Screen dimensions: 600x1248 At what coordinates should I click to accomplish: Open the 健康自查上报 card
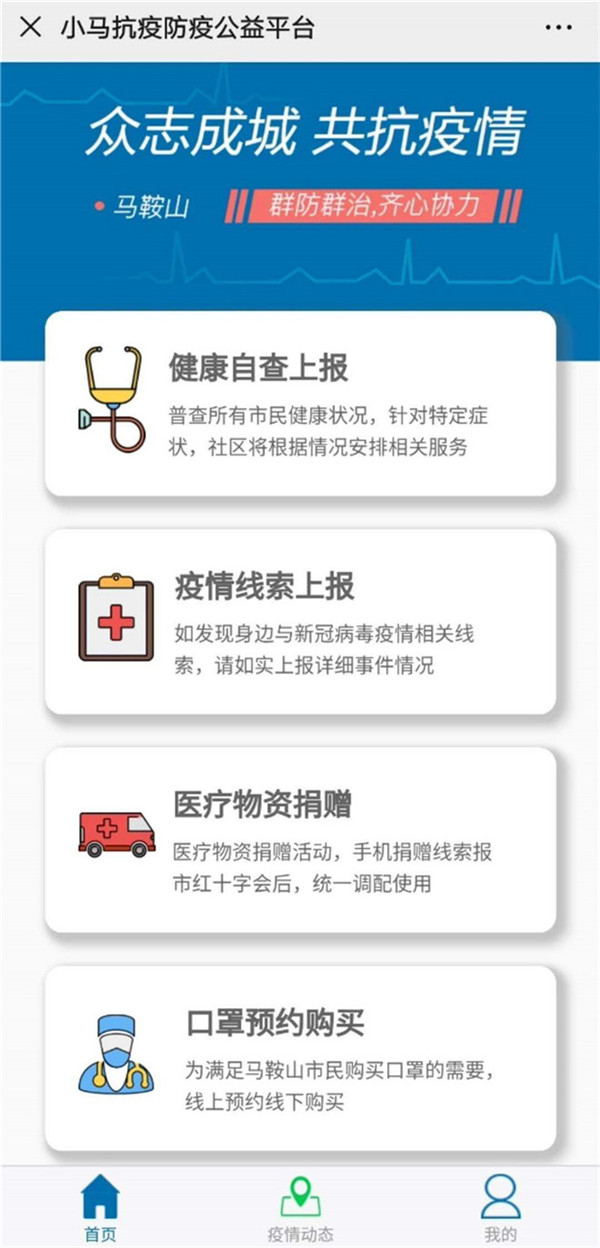[x=300, y=403]
